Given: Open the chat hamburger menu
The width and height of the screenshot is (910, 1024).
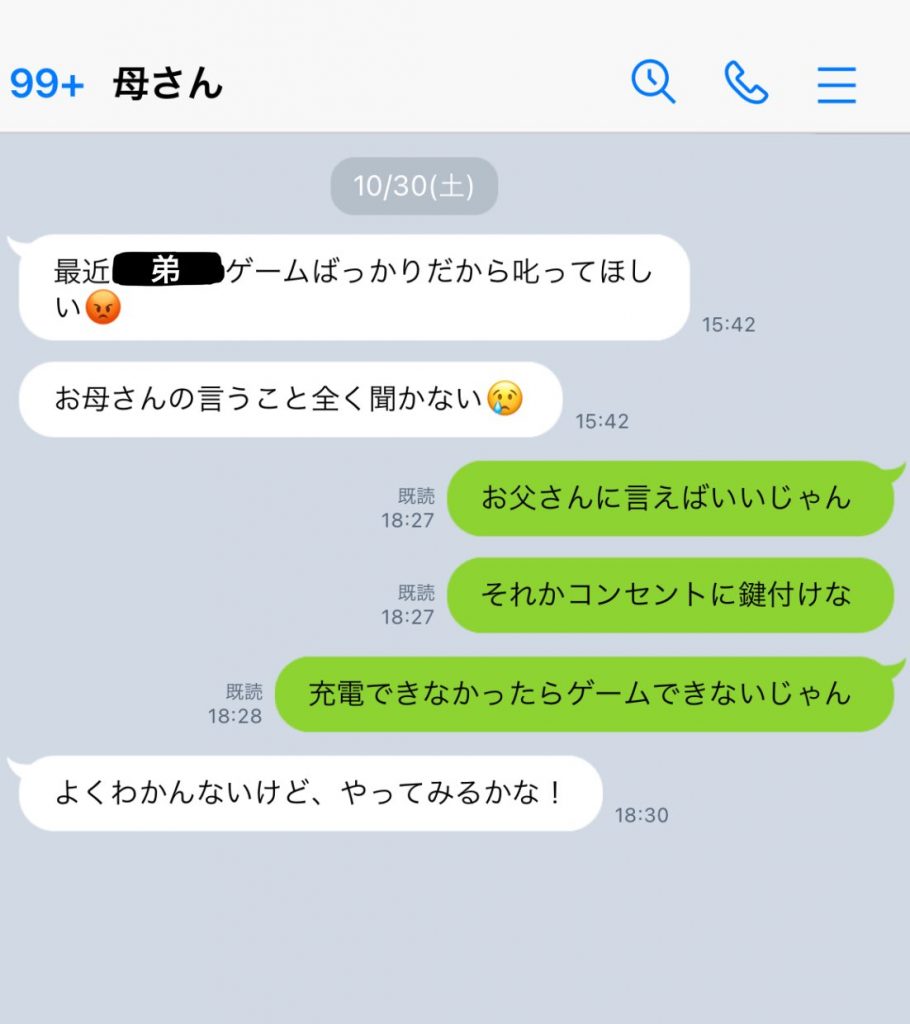Looking at the screenshot, I should 836,84.
